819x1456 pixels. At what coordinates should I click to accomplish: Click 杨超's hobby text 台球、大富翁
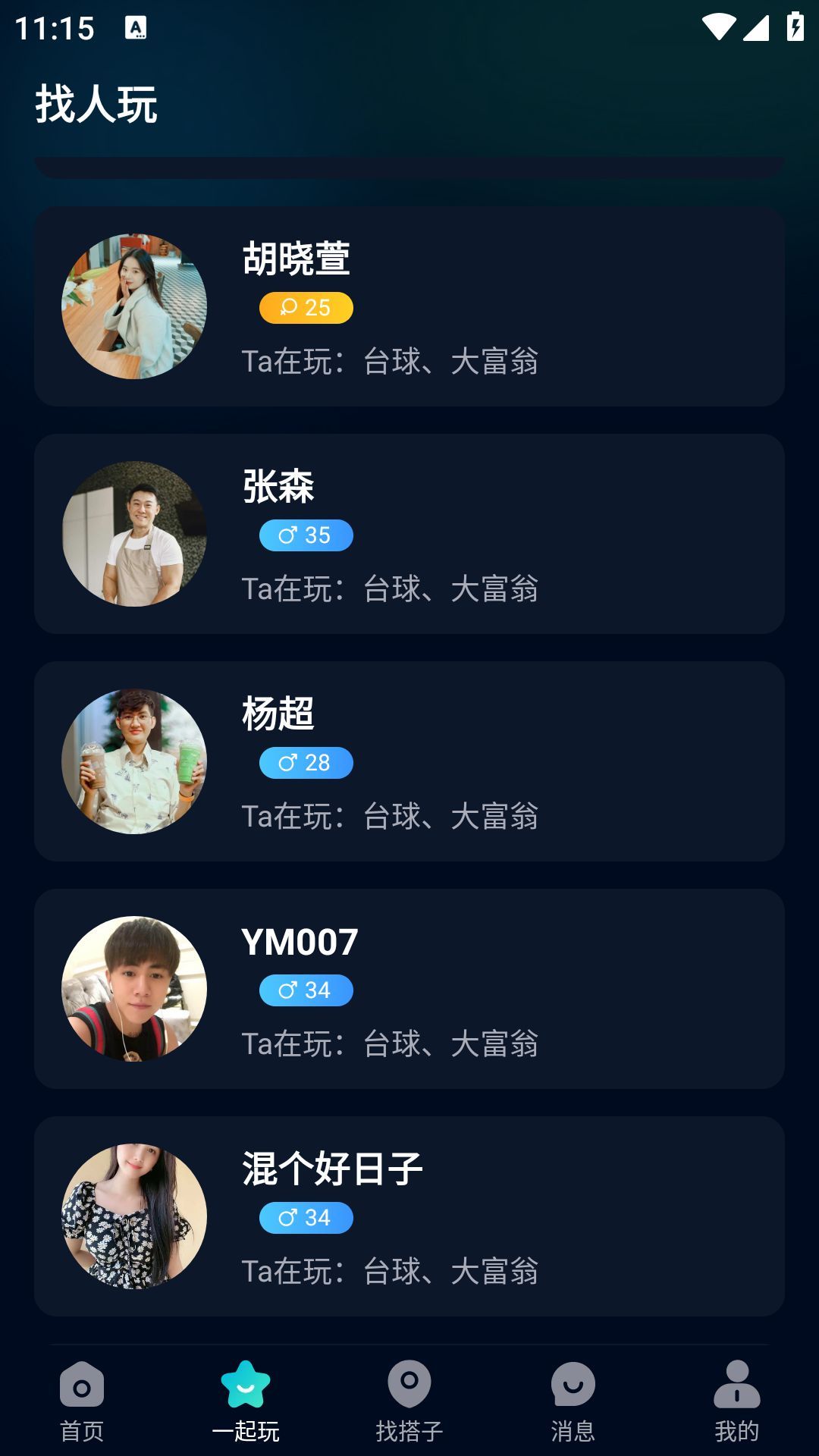391,817
